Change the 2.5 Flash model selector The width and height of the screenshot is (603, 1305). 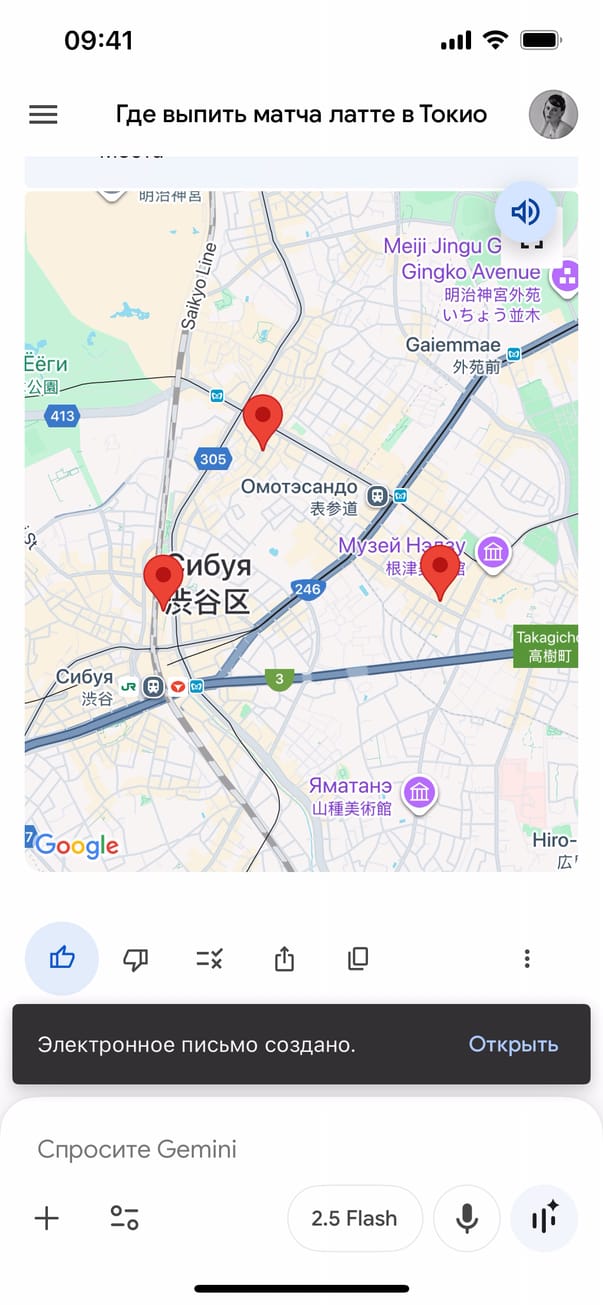point(354,1218)
